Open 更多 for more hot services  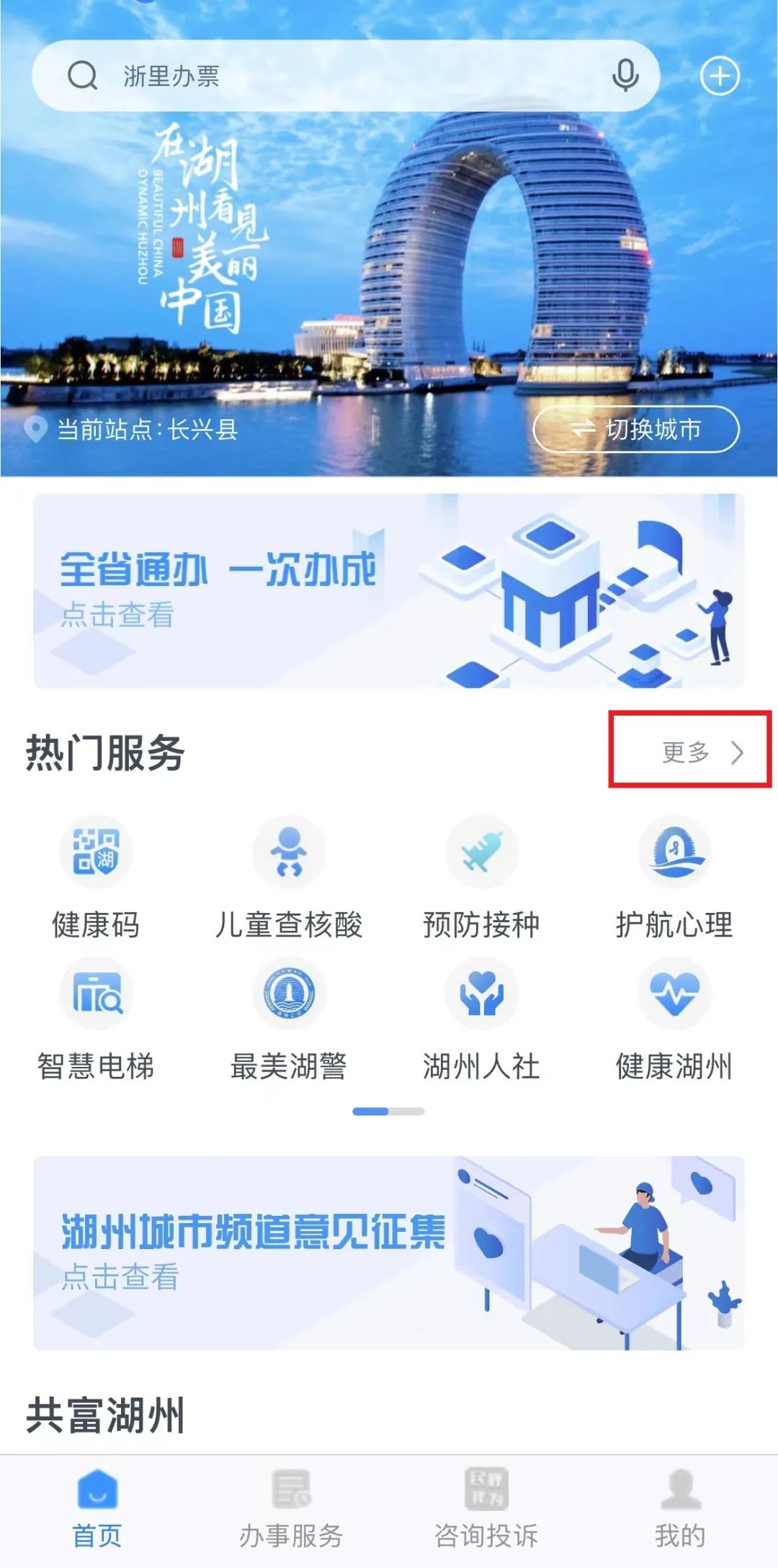(702, 752)
